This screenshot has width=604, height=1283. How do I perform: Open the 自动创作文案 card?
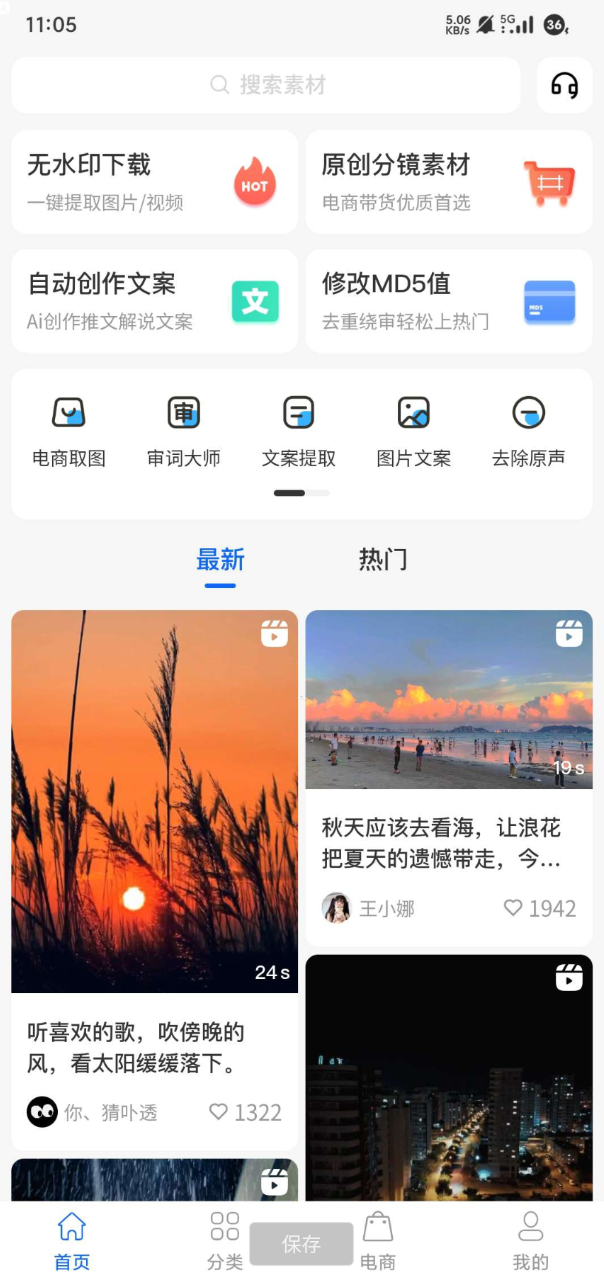tap(154, 301)
